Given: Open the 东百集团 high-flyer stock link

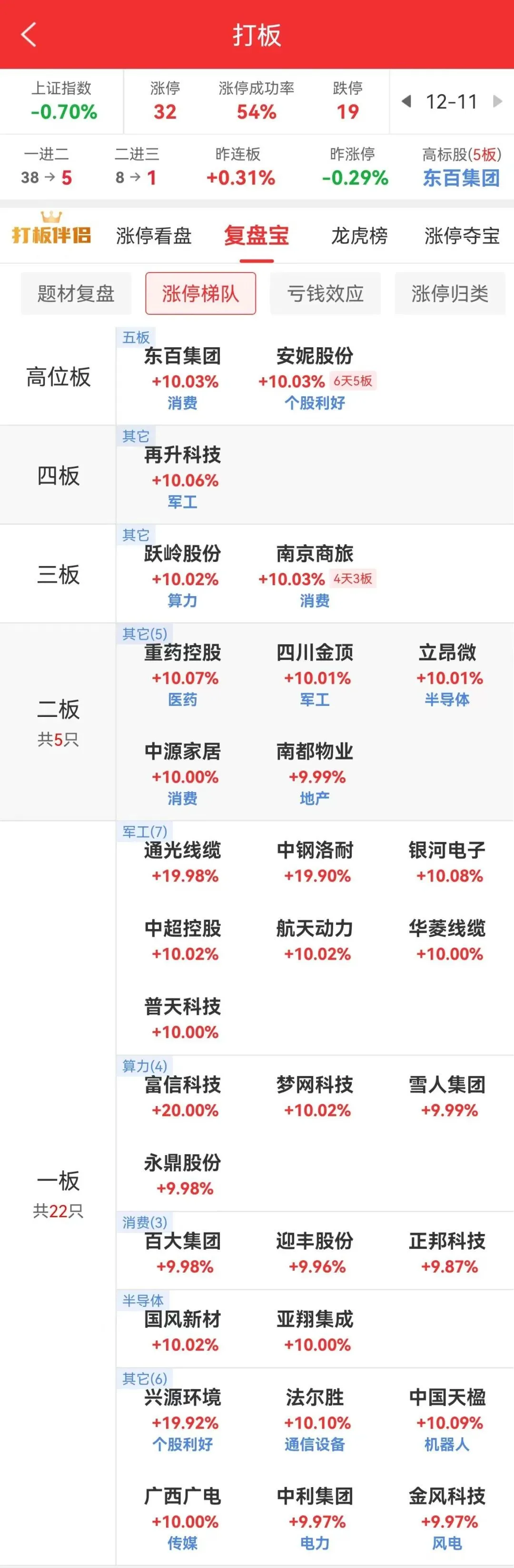Looking at the screenshot, I should coord(461,178).
